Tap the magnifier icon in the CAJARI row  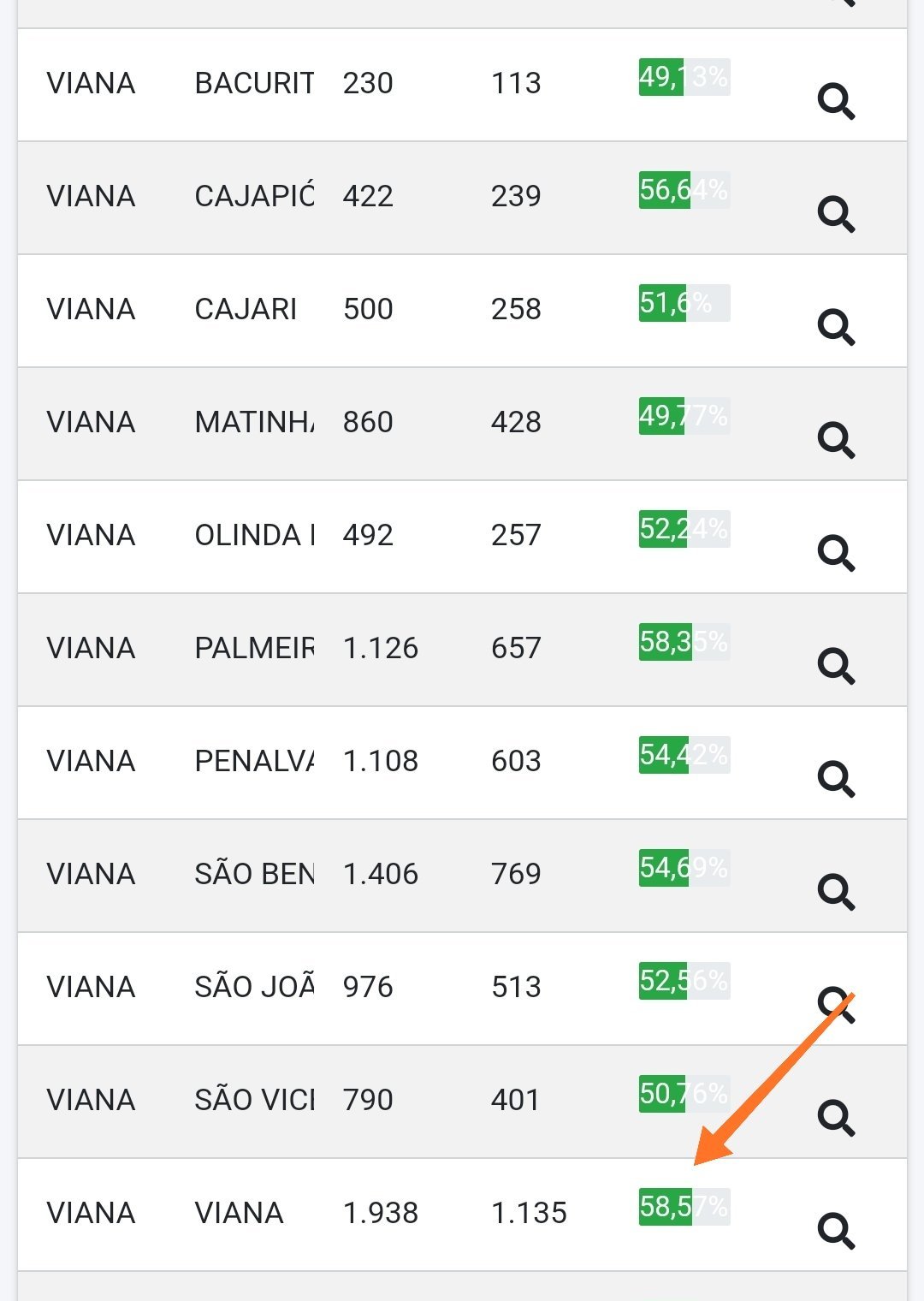click(836, 327)
